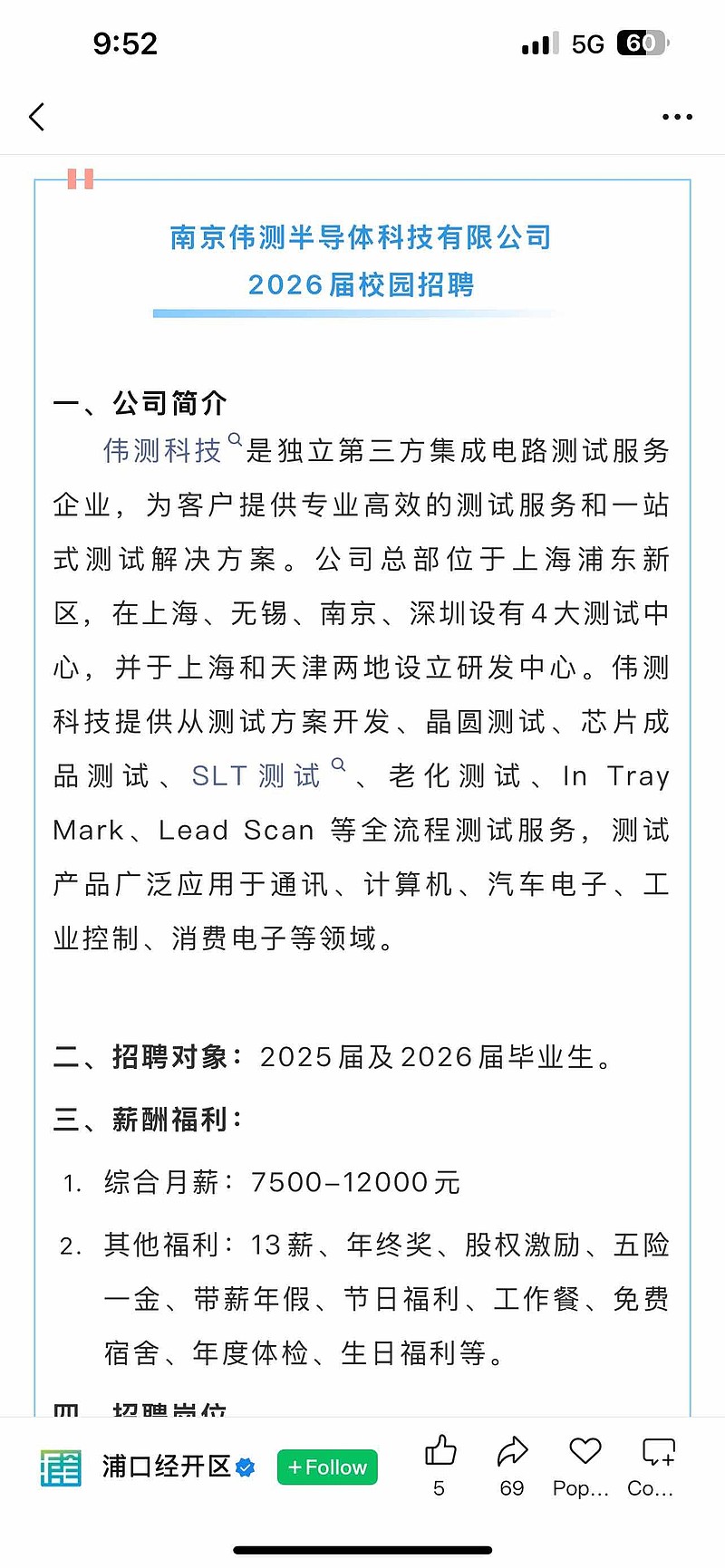Tap the like count showing 5

pos(440,1488)
